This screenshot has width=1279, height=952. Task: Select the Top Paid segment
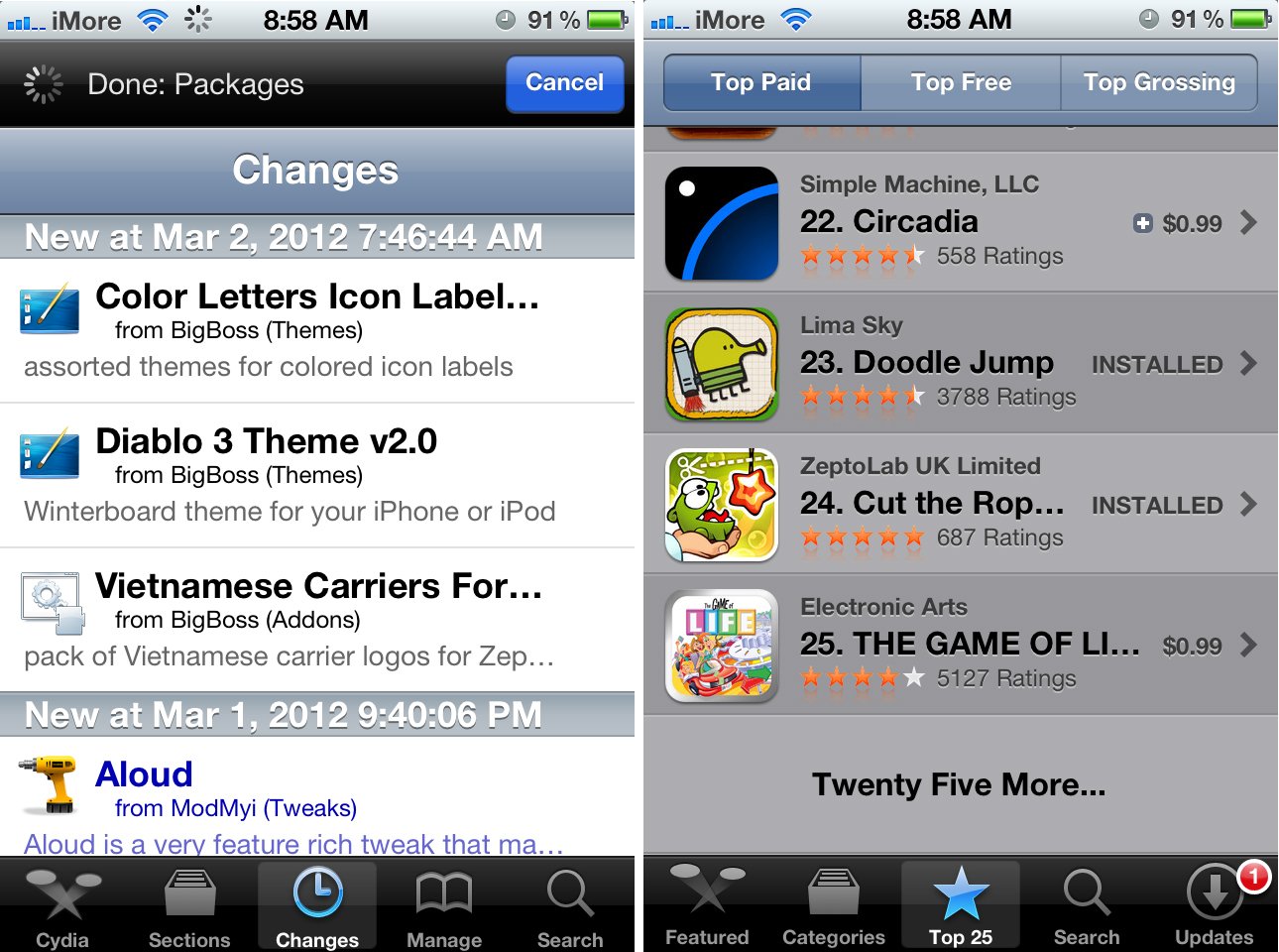pos(761,83)
